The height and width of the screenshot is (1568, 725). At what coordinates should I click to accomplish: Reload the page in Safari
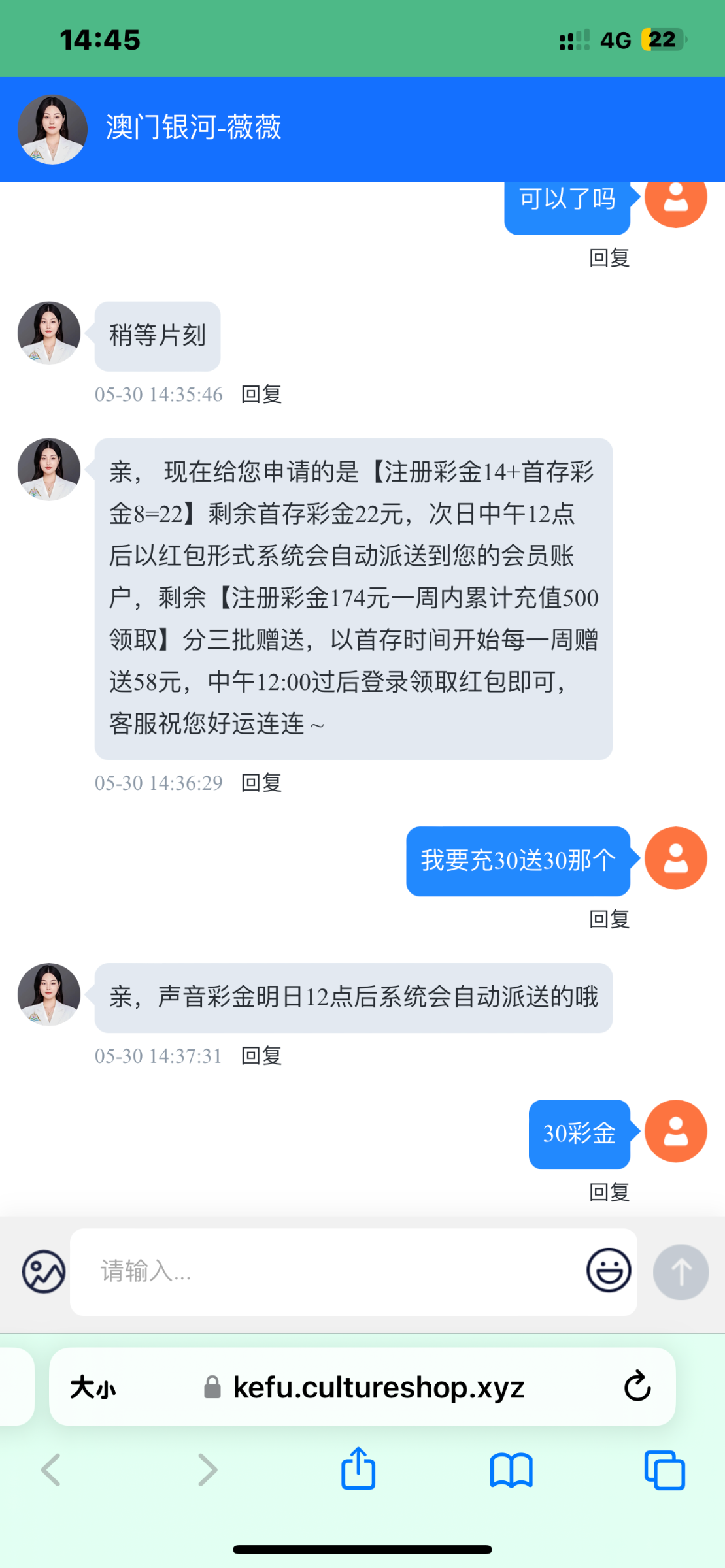tap(637, 1386)
